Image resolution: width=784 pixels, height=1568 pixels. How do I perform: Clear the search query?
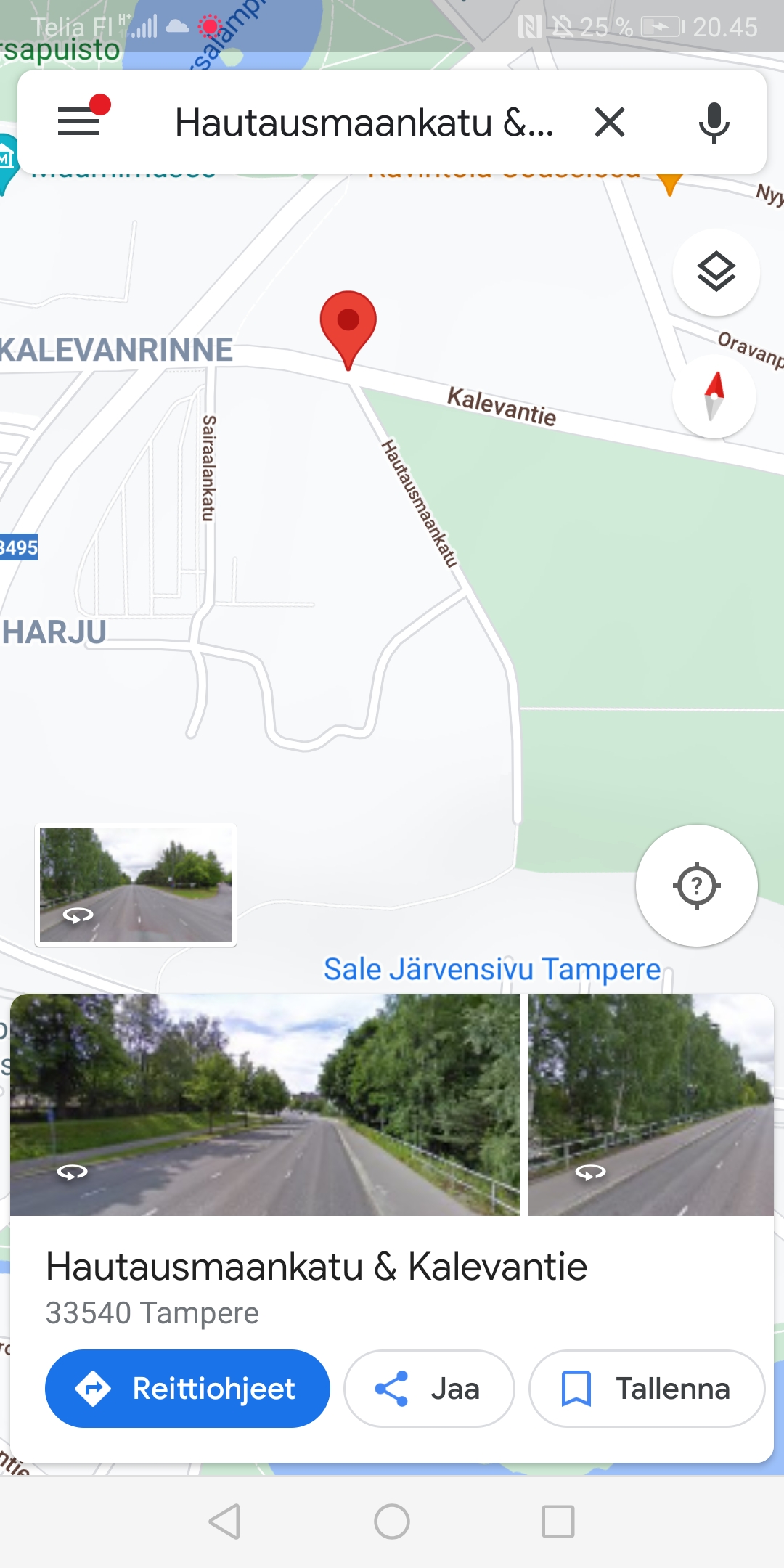pyautogui.click(x=610, y=122)
